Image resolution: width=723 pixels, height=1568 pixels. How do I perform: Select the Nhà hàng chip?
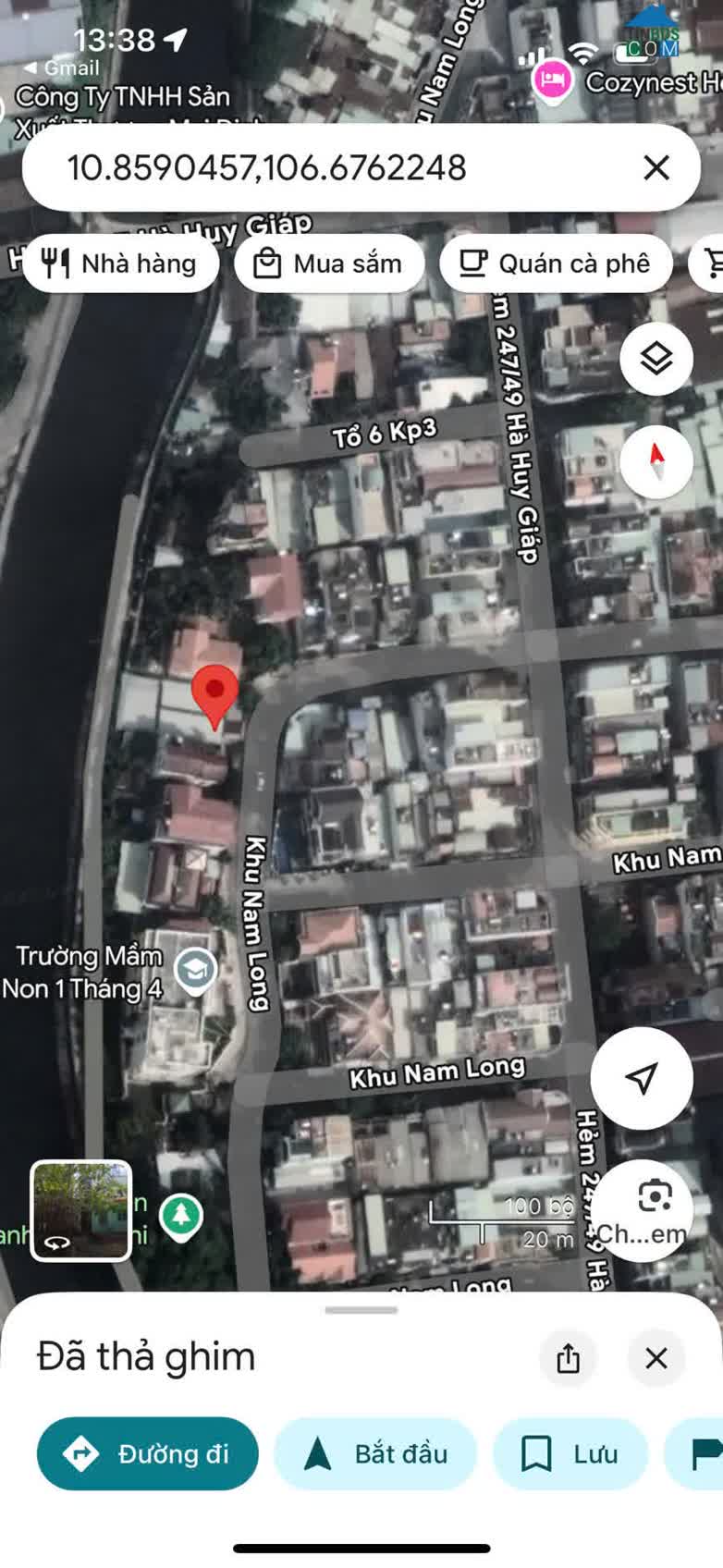[x=121, y=263]
